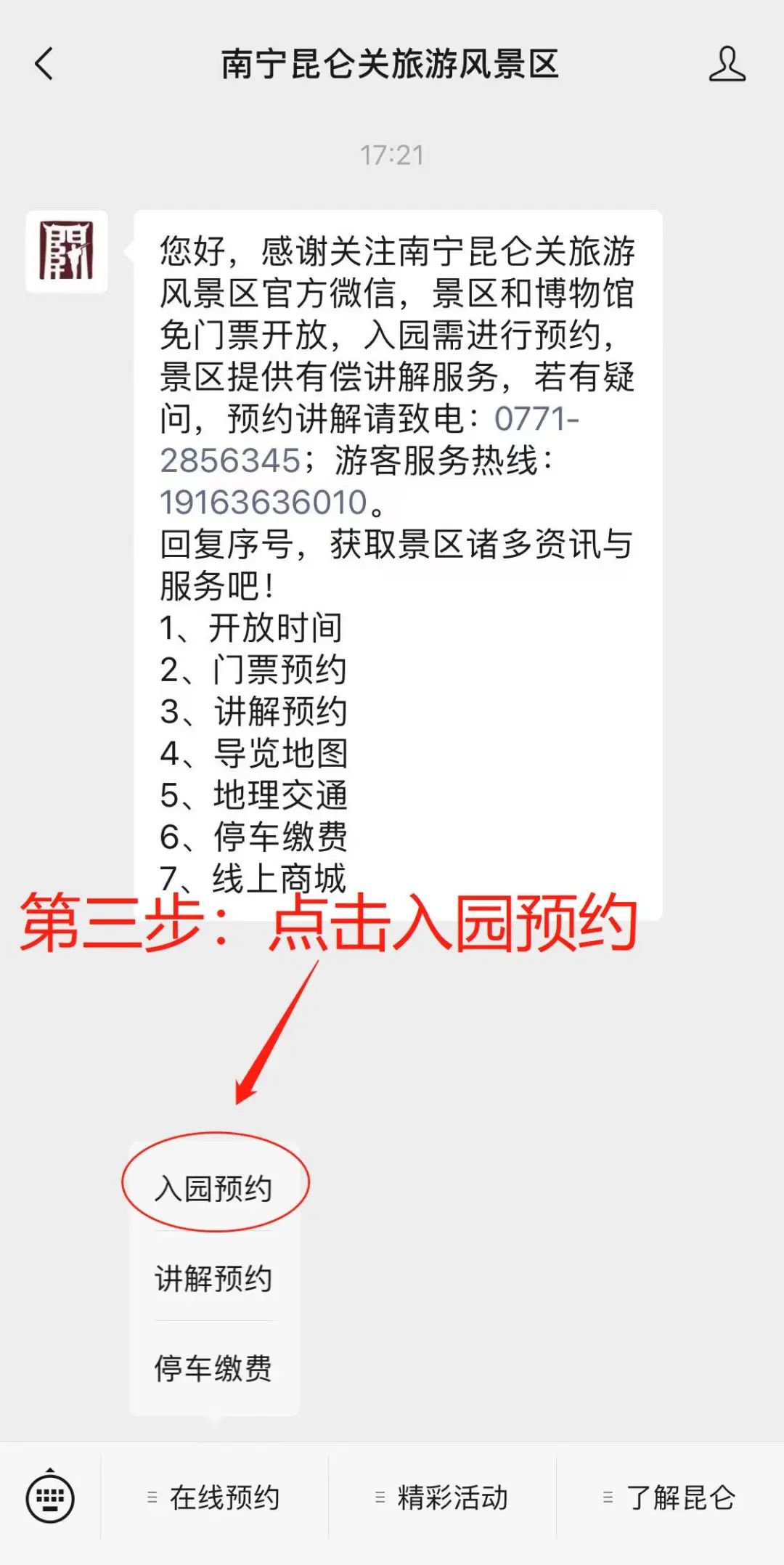The width and height of the screenshot is (784, 1565).
Task: Open 停车缴费 from the popup menu
Action: click(214, 1368)
